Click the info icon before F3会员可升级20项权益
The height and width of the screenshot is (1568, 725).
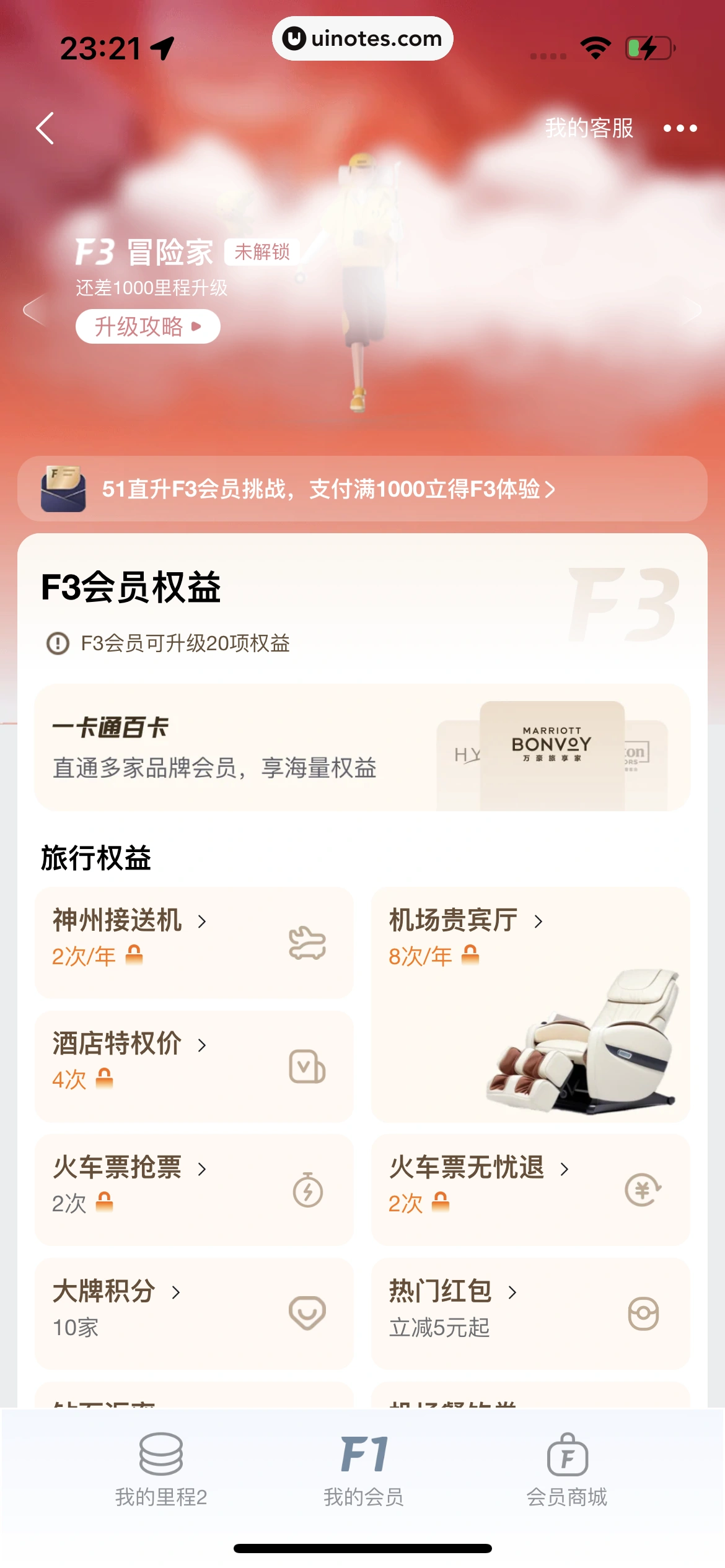click(56, 643)
